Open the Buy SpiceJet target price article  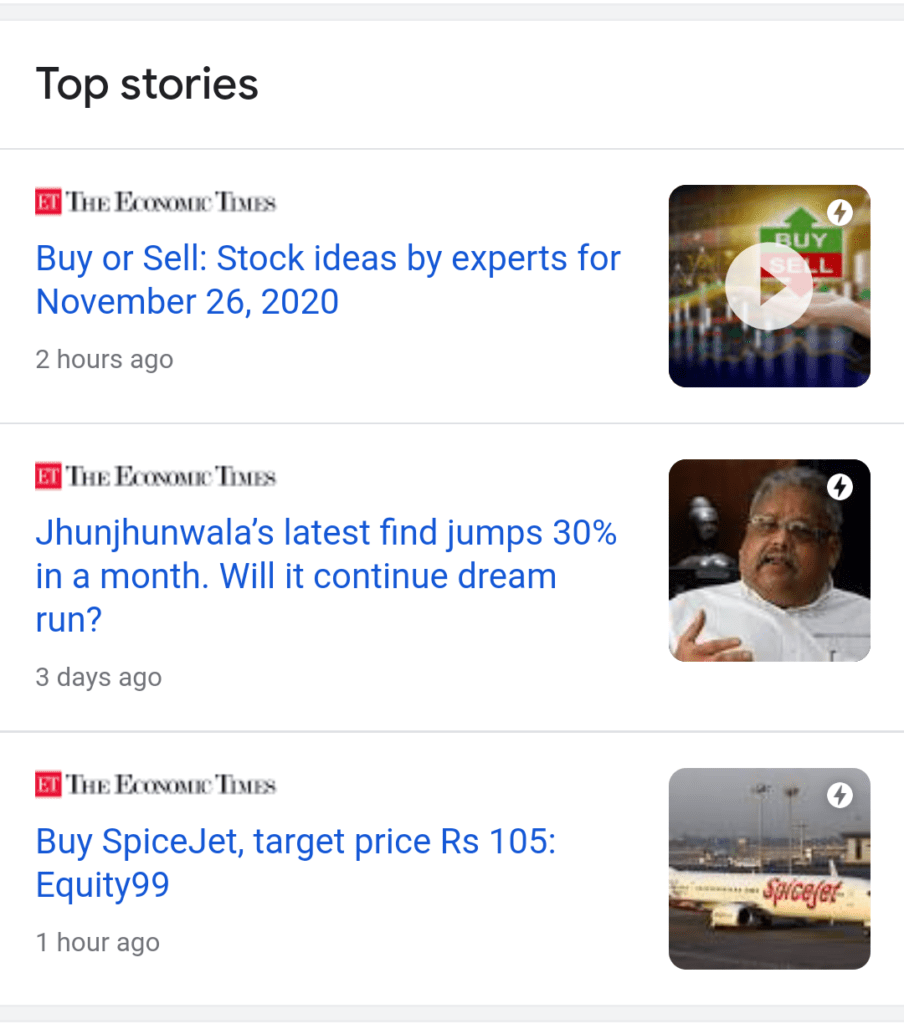[296, 862]
